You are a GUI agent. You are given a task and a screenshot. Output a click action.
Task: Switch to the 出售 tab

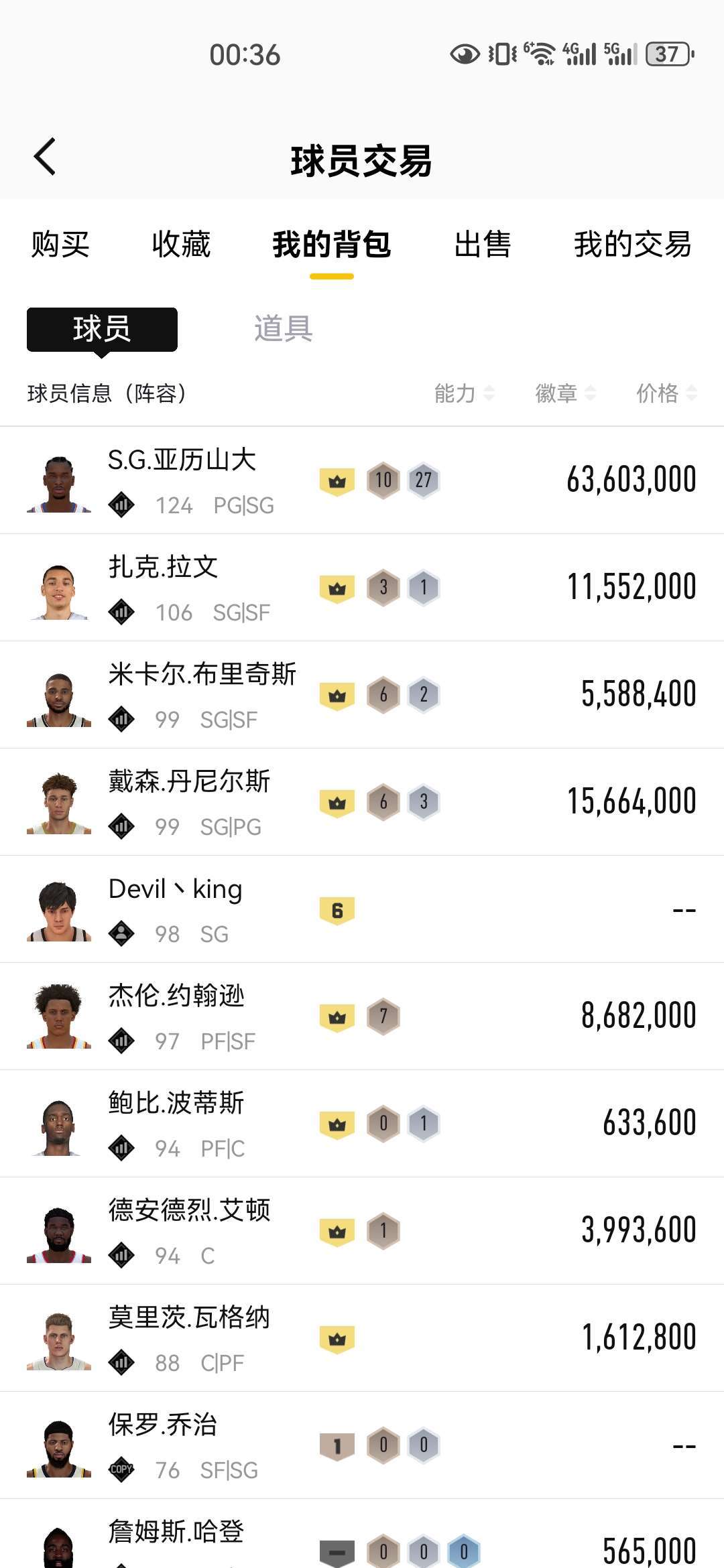483,245
